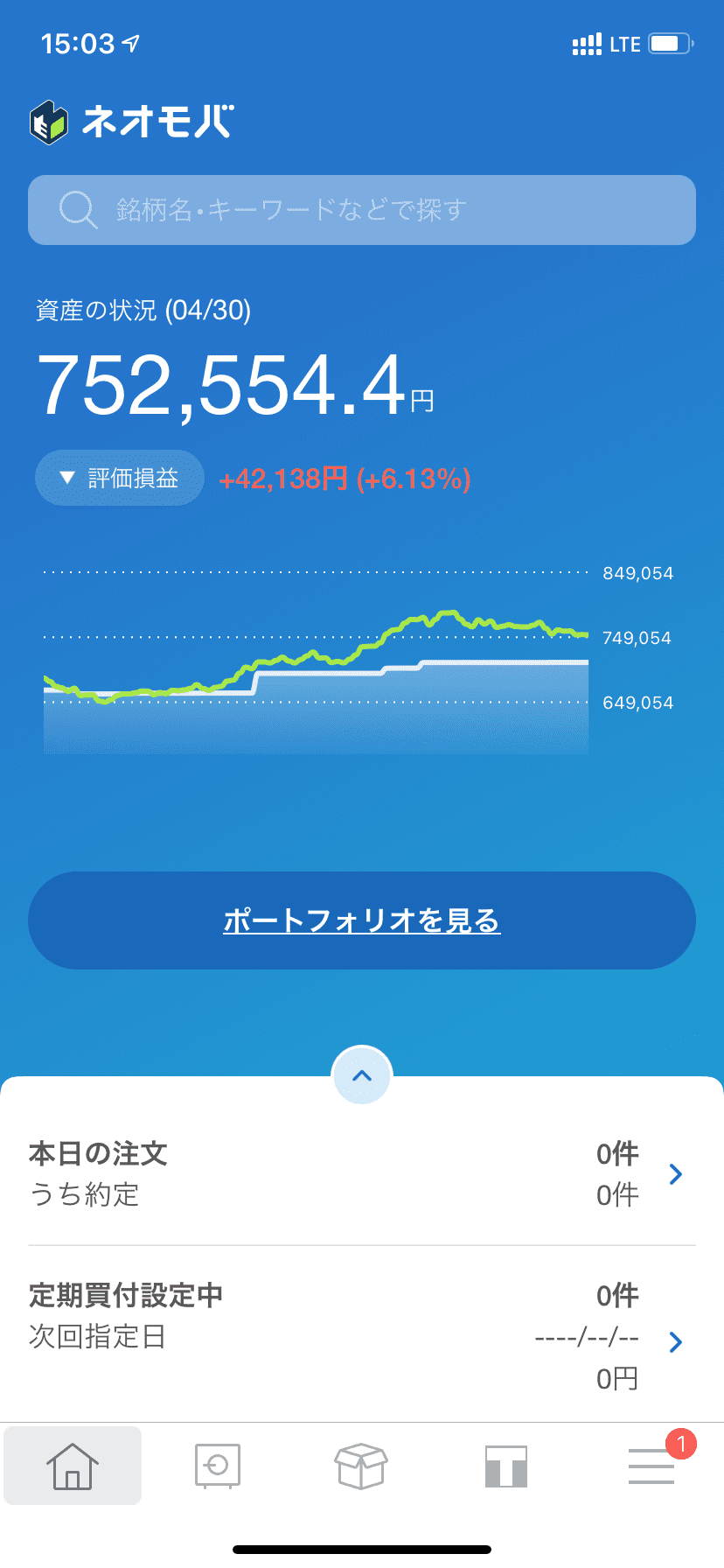This screenshot has height=1568, width=724.
Task: Open the 評価損益 dropdown
Action: click(120, 478)
